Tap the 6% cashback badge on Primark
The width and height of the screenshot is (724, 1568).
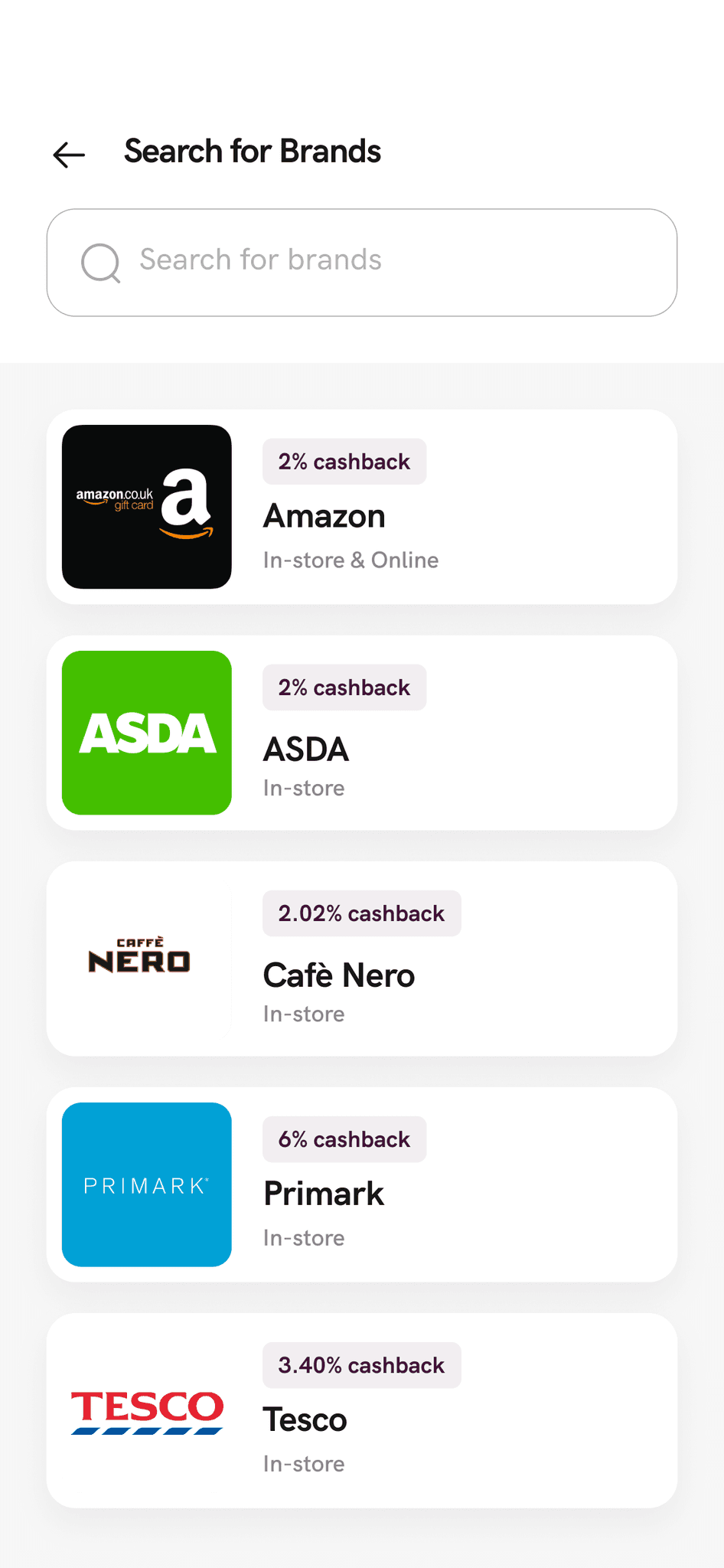pos(344,1139)
